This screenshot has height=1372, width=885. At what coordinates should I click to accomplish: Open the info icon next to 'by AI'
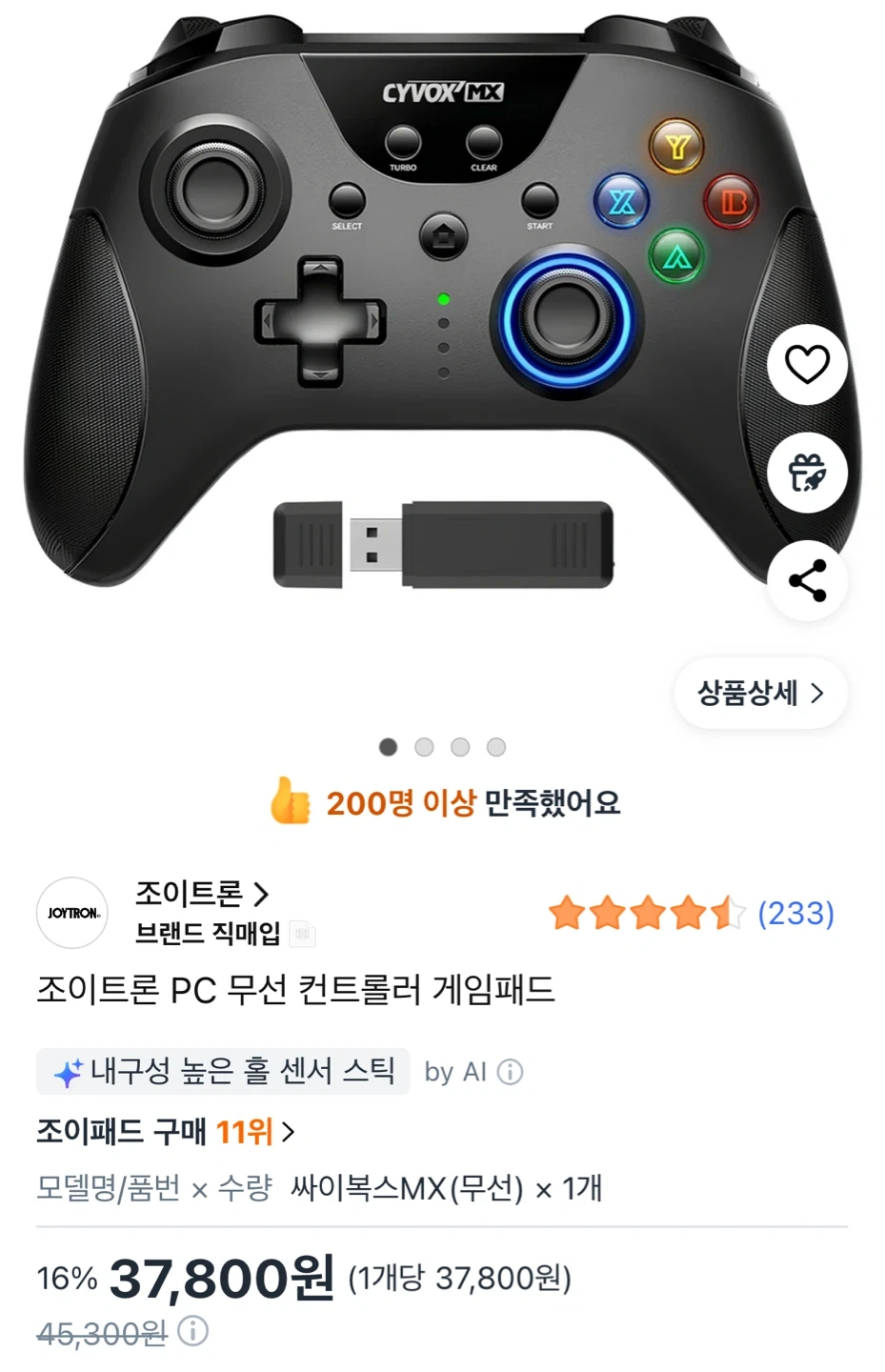pos(511,1072)
